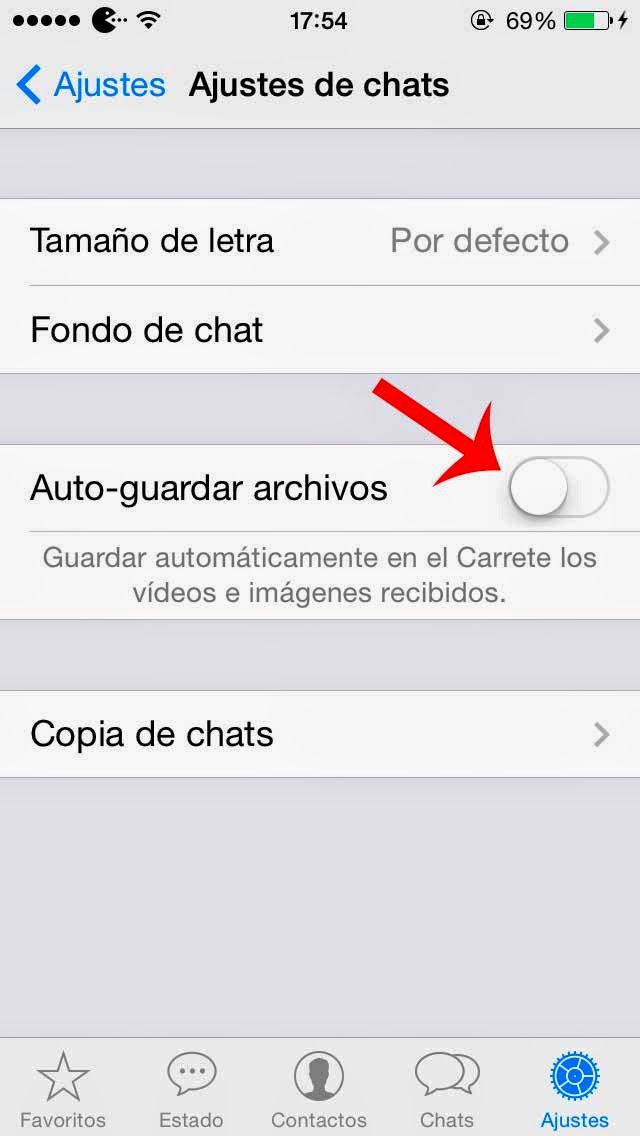The image size is (640, 1136).
Task: Enable Auto-guardar archivos switch
Action: [558, 488]
